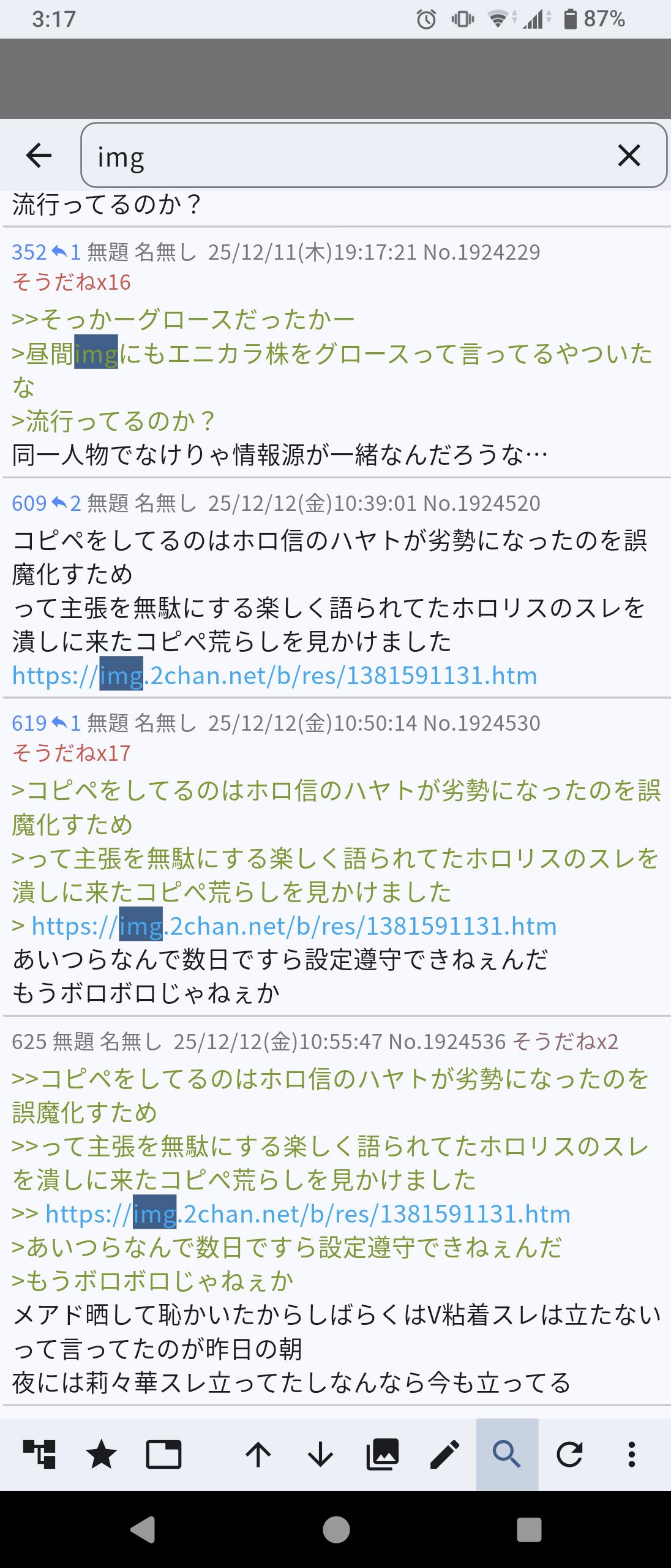The image size is (671, 1568).
Task: Open the 2chan link in post No.1924520
Action: point(275,676)
